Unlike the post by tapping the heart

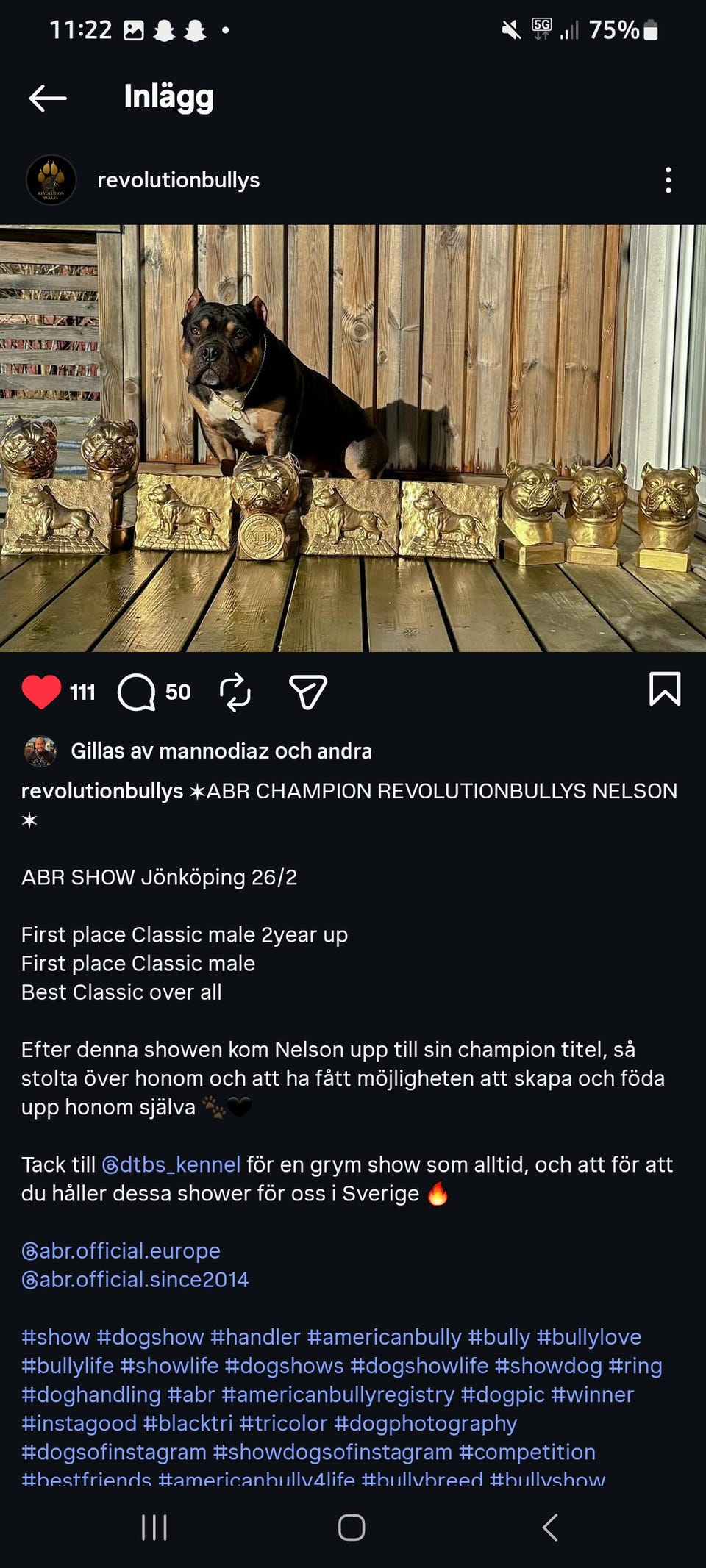coord(40,691)
